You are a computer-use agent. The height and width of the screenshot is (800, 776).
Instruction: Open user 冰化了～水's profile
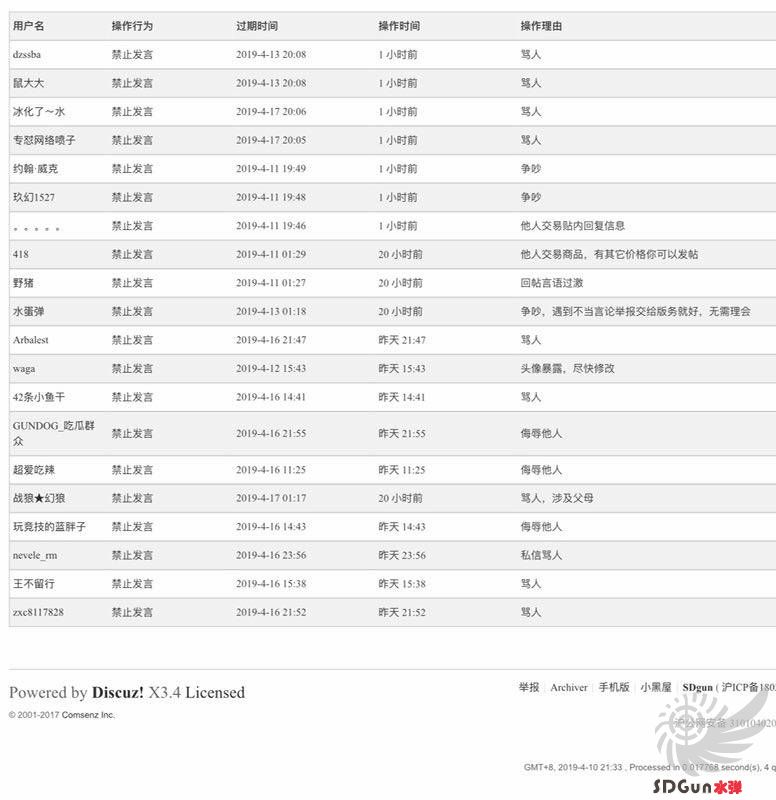[42, 112]
